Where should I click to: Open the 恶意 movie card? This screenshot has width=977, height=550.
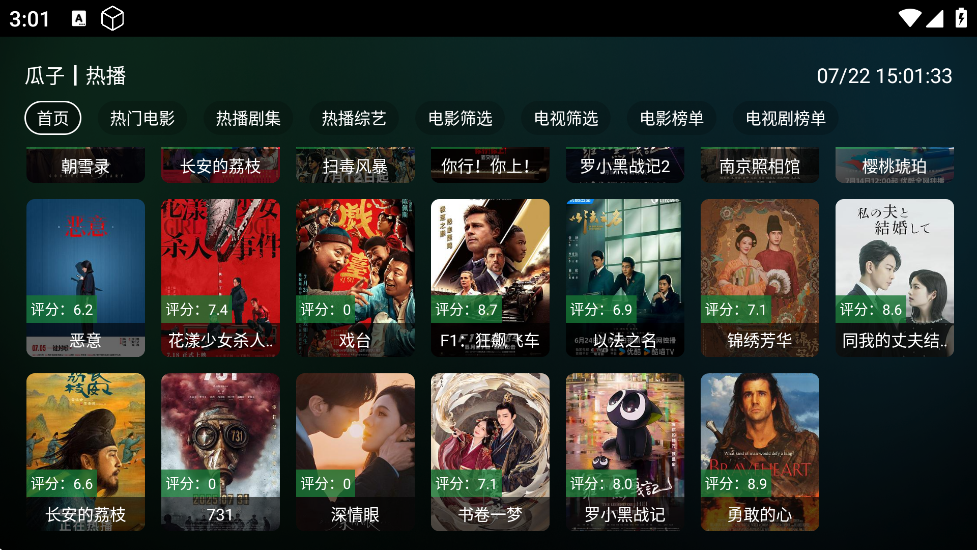pos(85,277)
